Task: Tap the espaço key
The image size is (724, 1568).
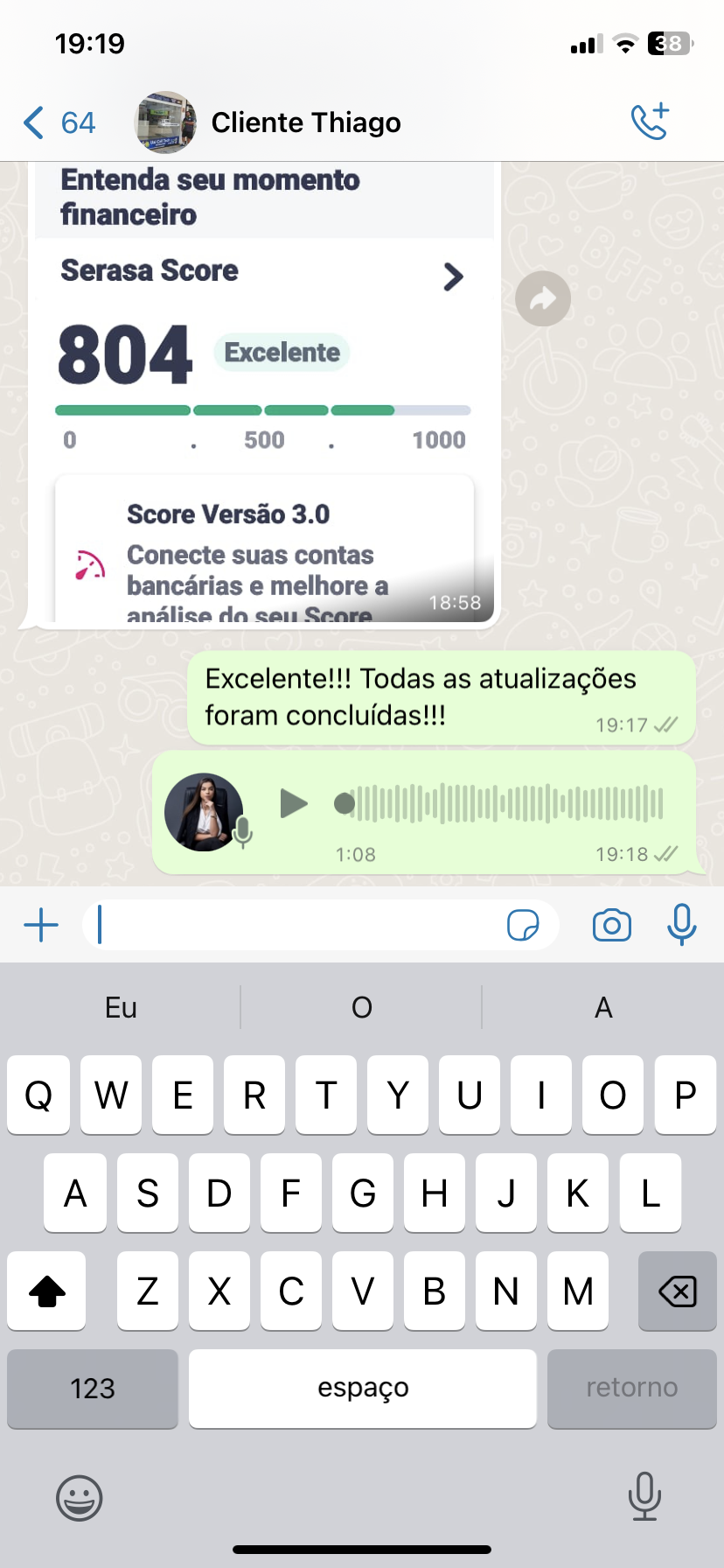Action: tap(362, 1389)
